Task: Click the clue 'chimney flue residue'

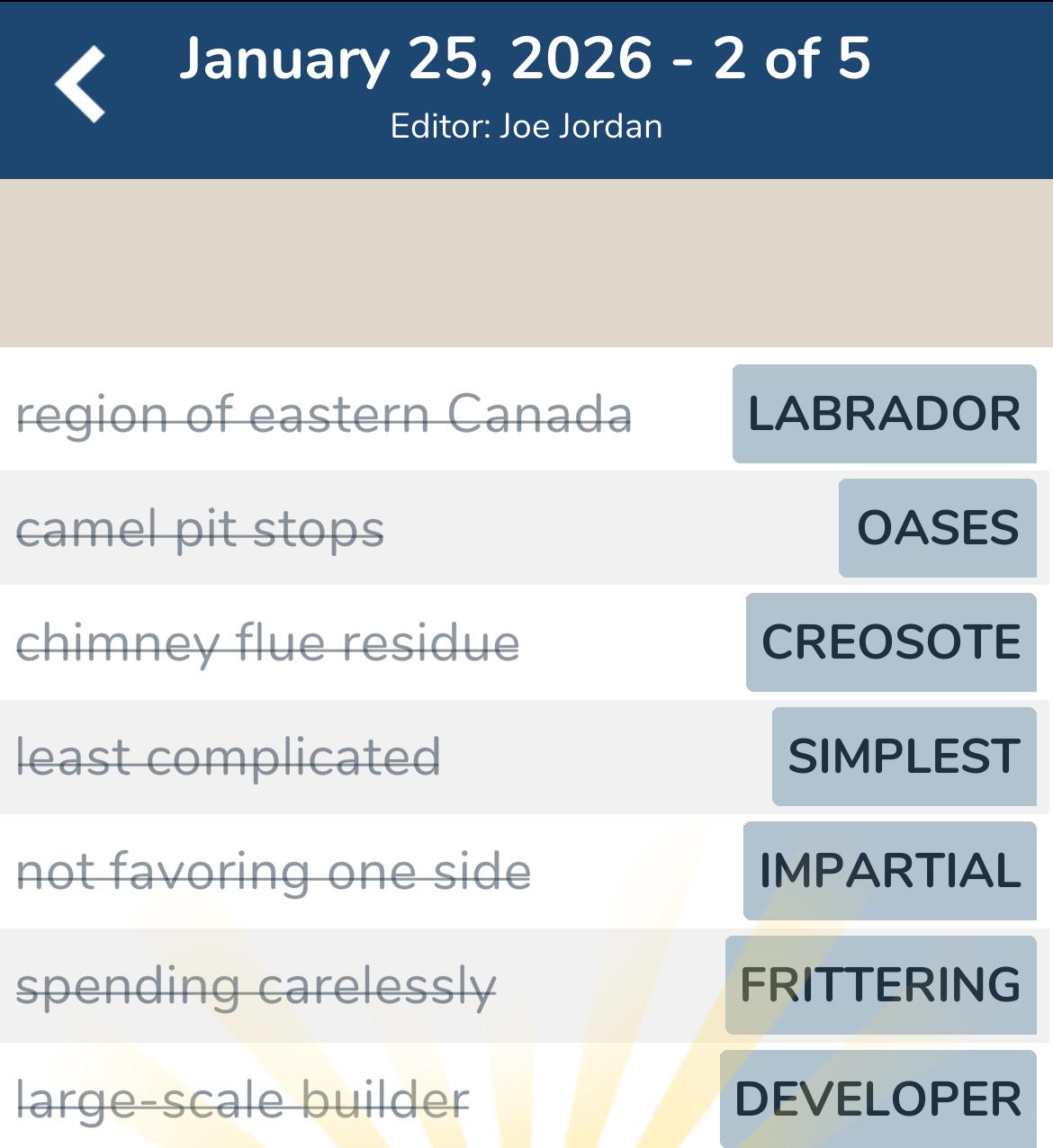Action: (x=268, y=642)
